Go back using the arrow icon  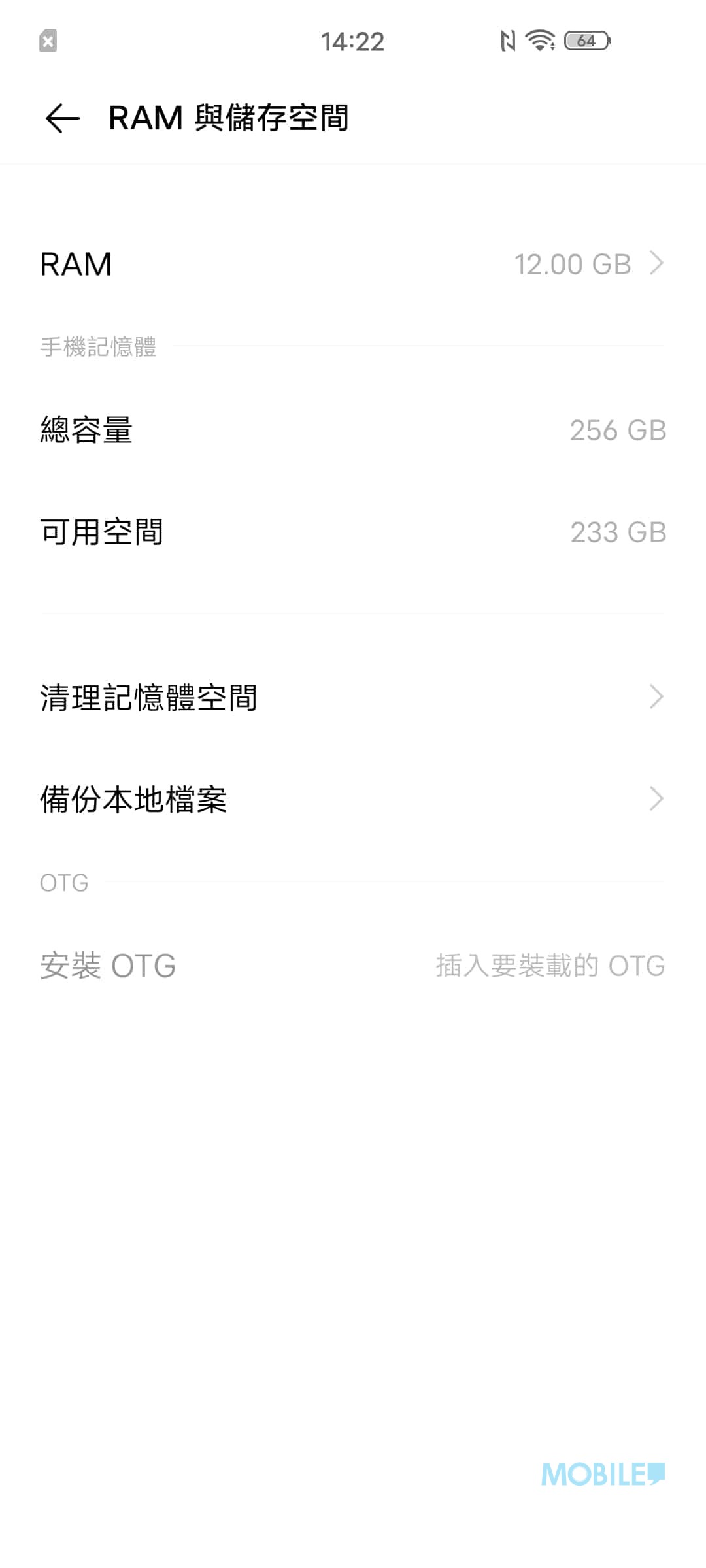tap(63, 118)
